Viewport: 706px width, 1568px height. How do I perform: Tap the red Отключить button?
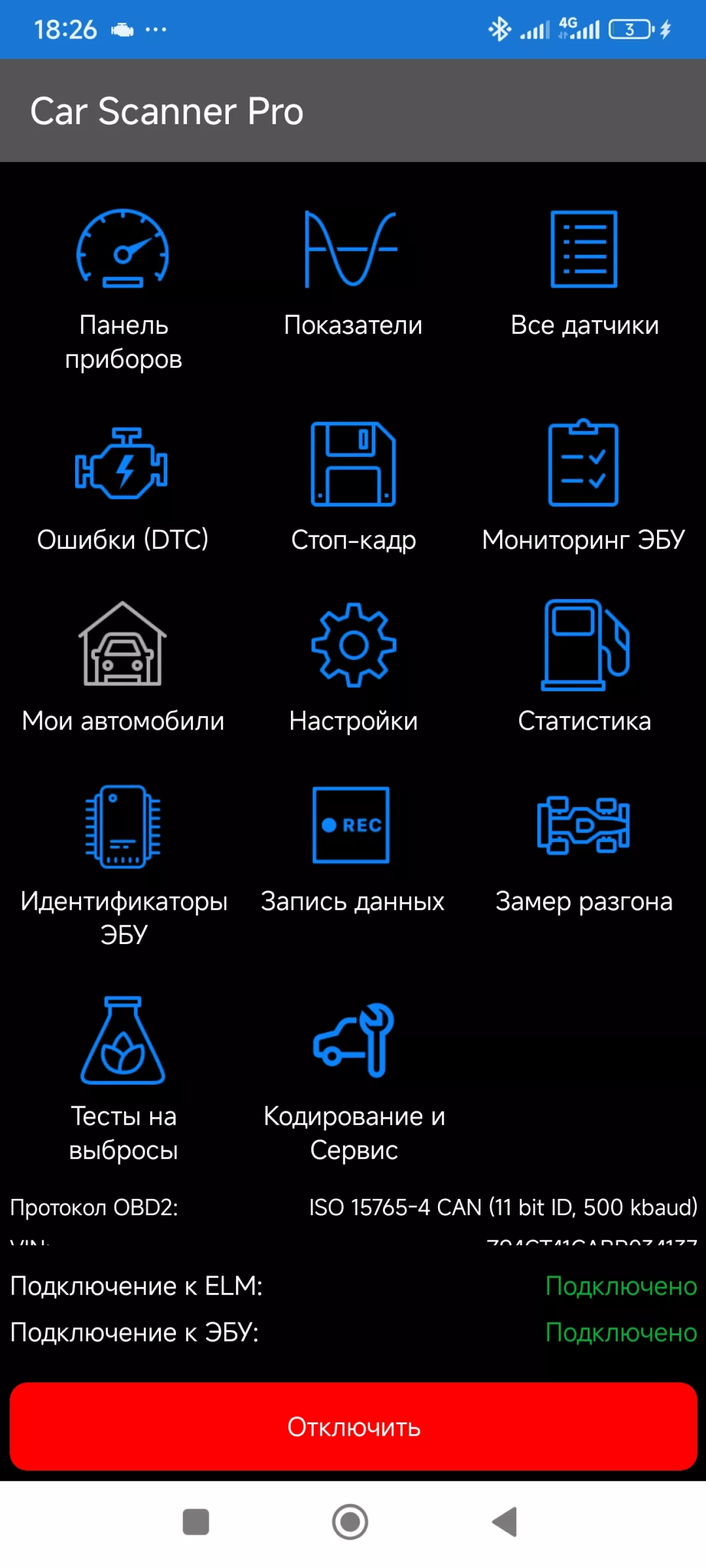[x=354, y=1426]
